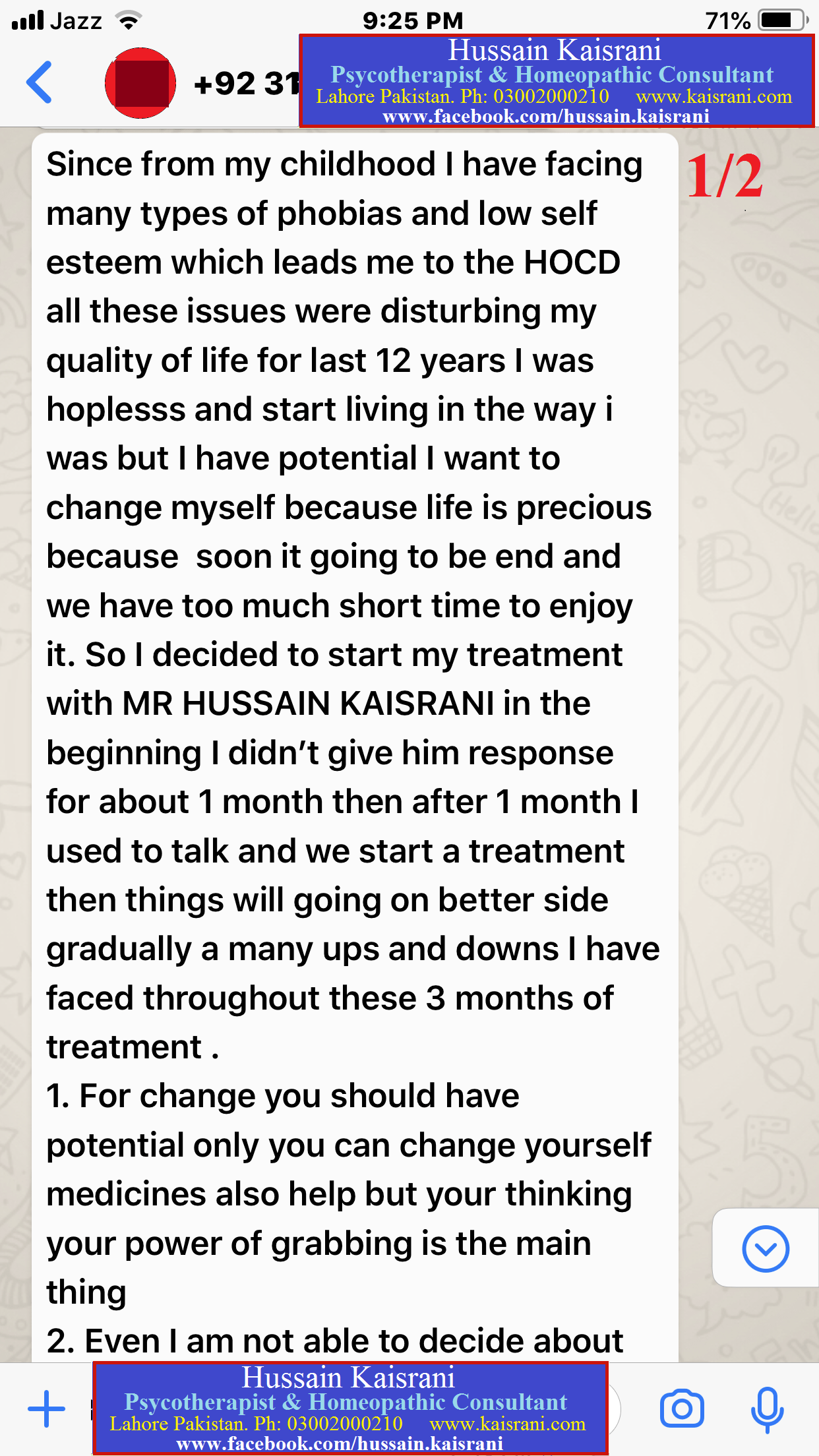Jump to the latest message in the chat

(x=765, y=1248)
